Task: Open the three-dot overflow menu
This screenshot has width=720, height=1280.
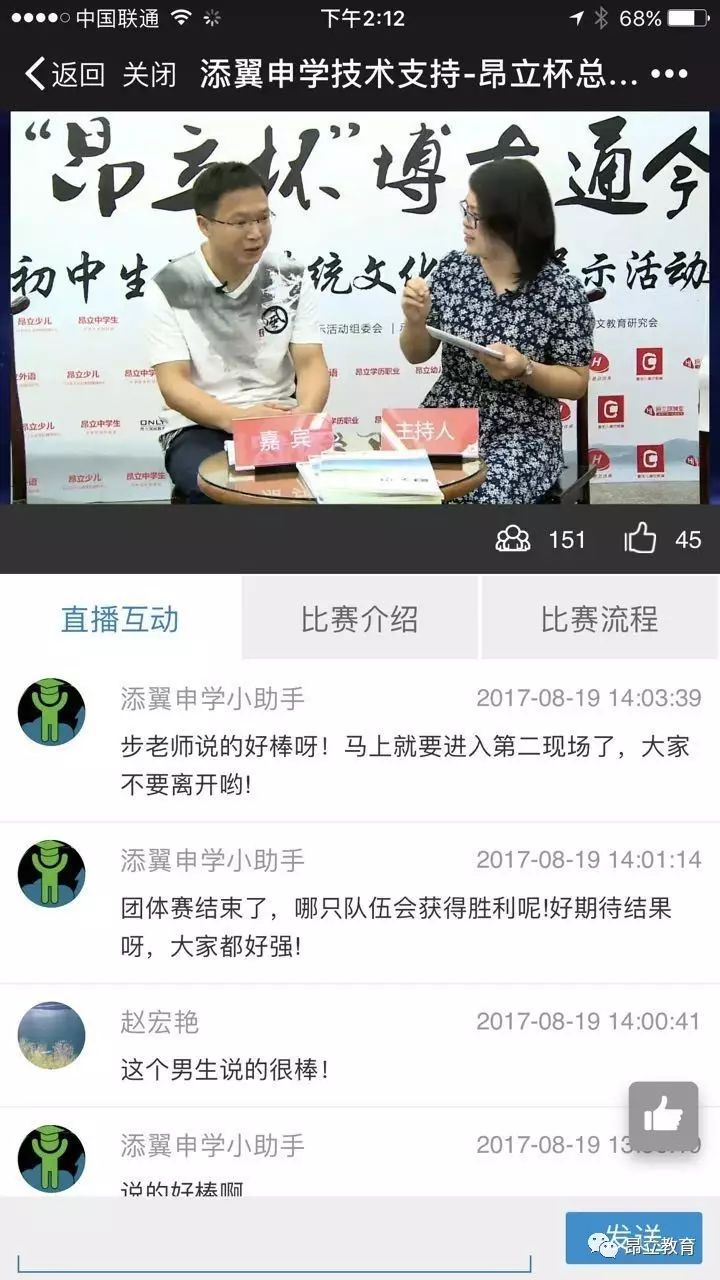Action: click(x=669, y=74)
